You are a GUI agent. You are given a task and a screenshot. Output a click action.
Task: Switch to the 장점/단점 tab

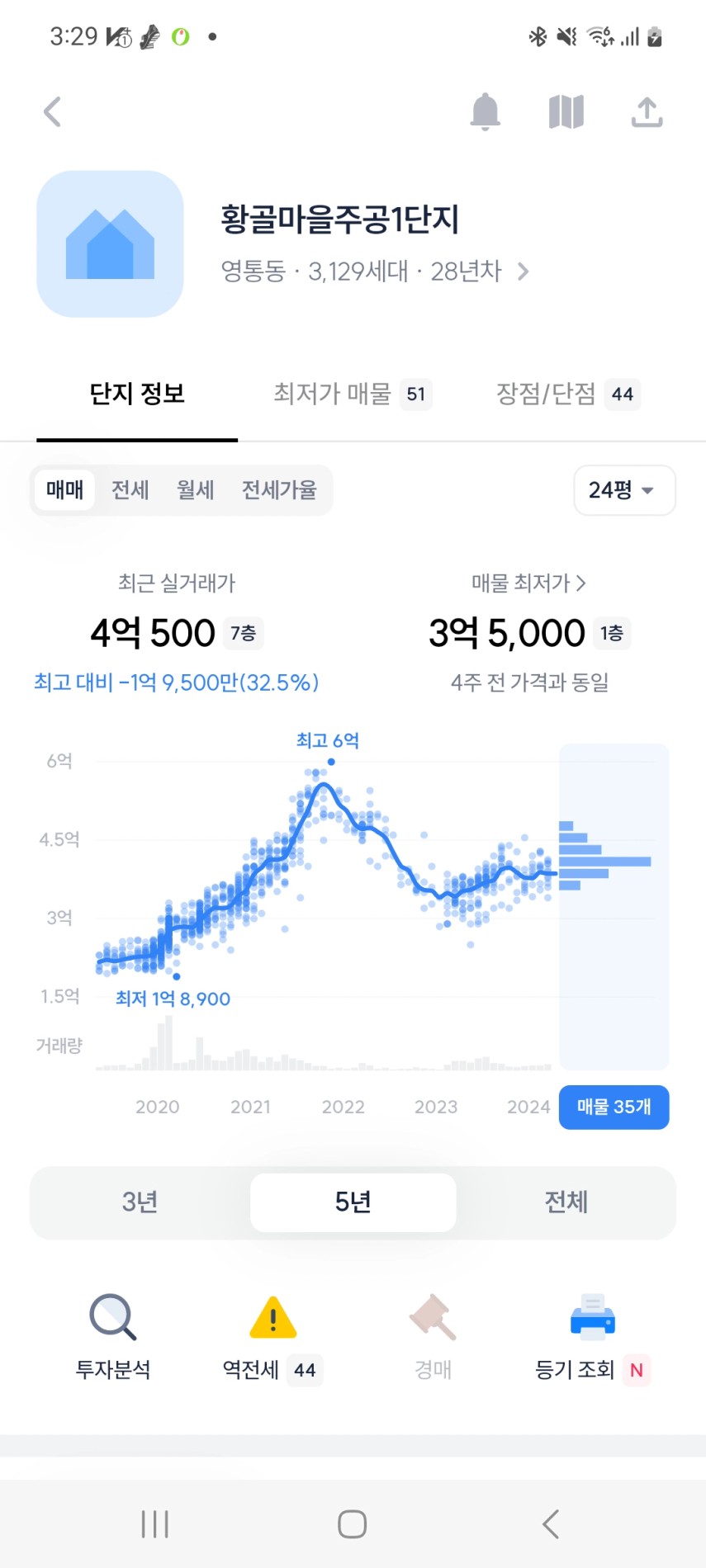tap(568, 394)
